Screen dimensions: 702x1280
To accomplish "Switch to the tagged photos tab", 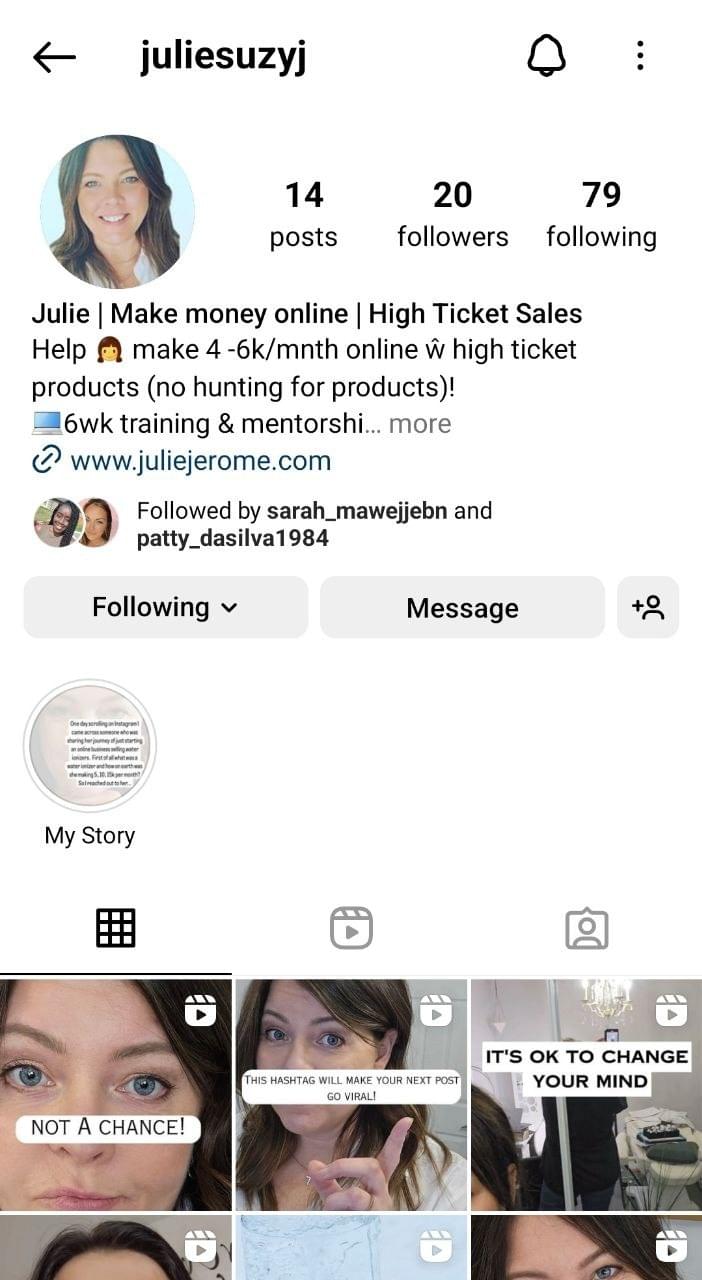I will 586,928.
